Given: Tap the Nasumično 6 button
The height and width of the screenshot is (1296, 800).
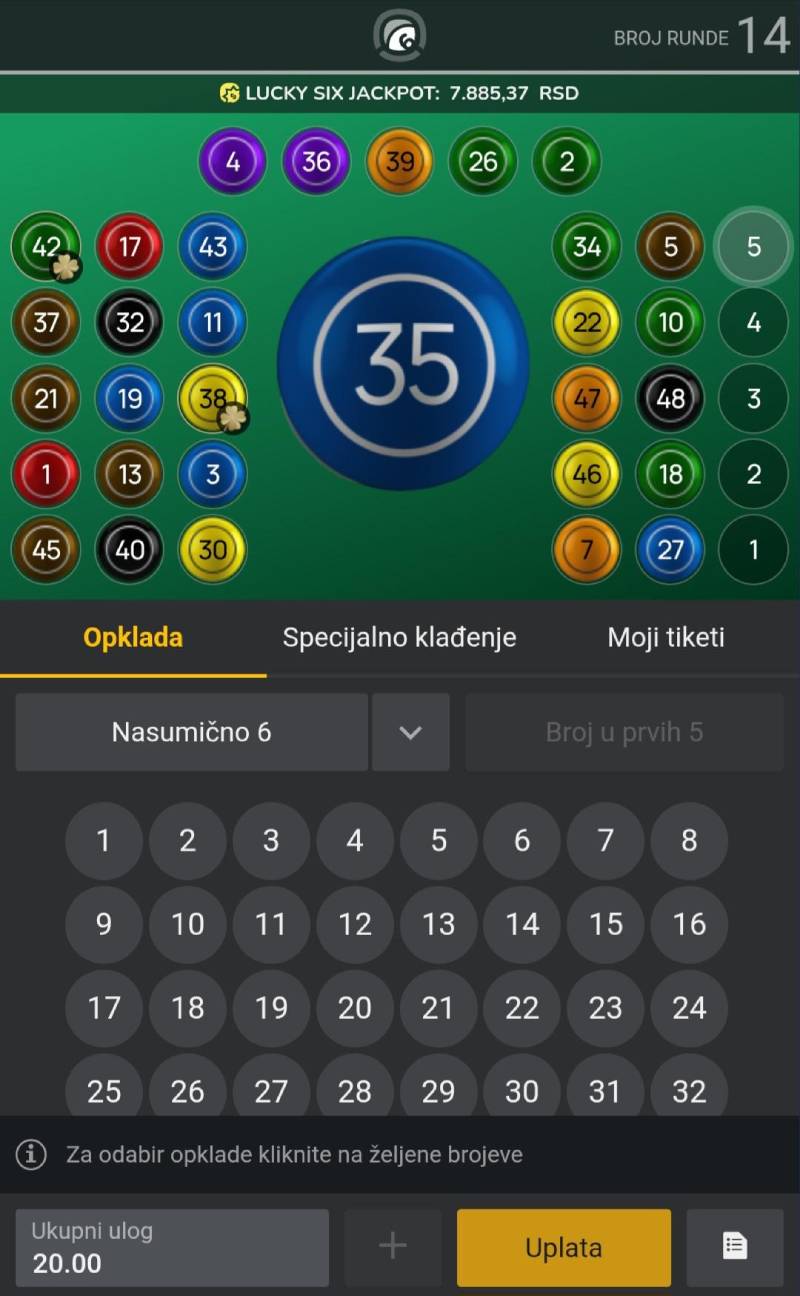Looking at the screenshot, I should 191,732.
